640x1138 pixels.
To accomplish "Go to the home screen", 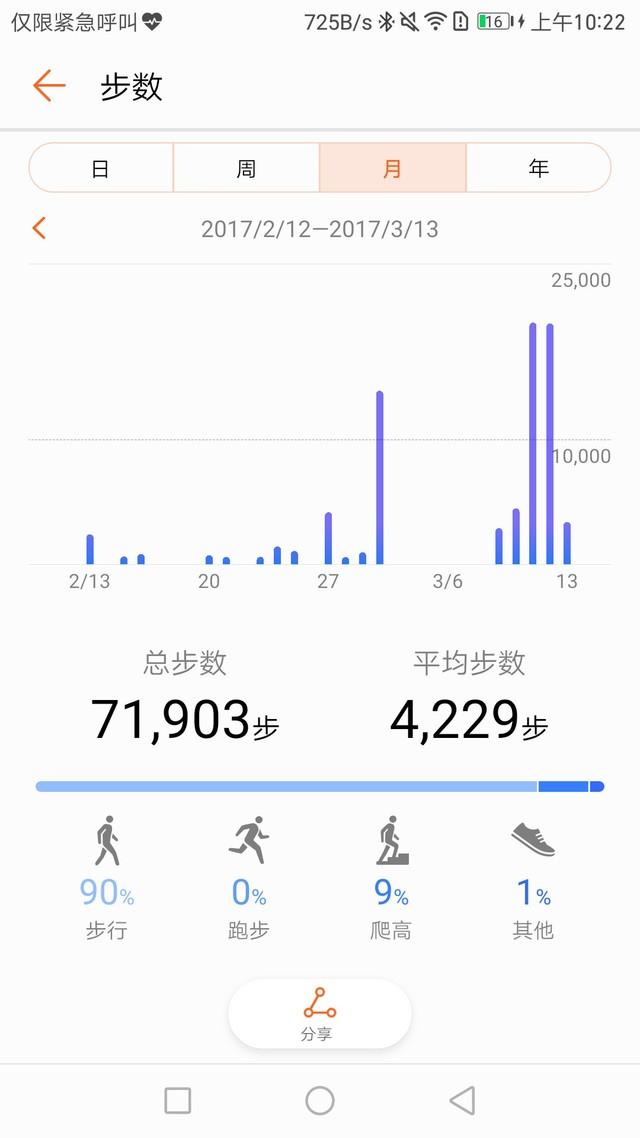I will pyautogui.click(x=320, y=1100).
